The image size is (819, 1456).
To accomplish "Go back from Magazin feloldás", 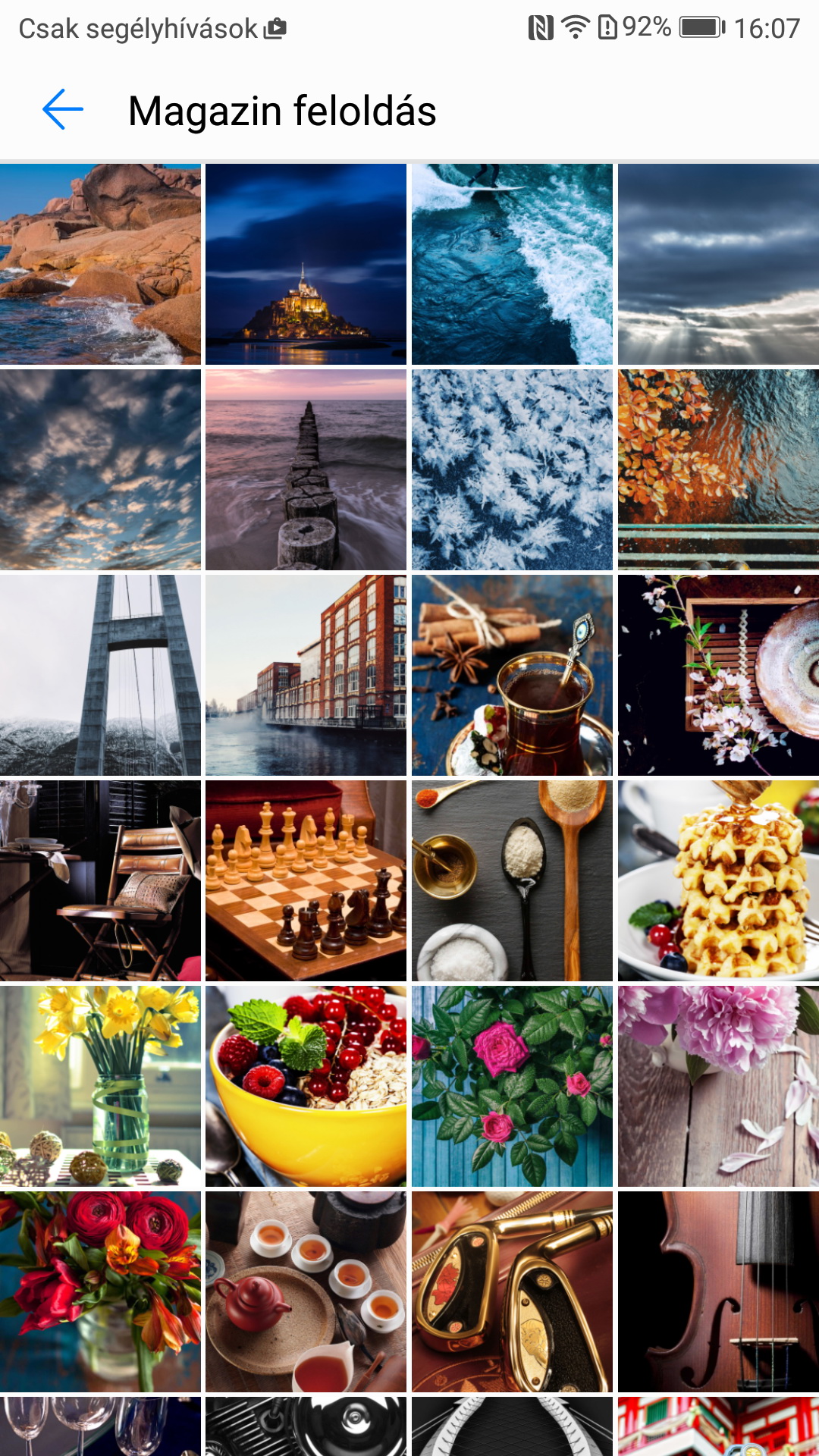I will 63,110.
